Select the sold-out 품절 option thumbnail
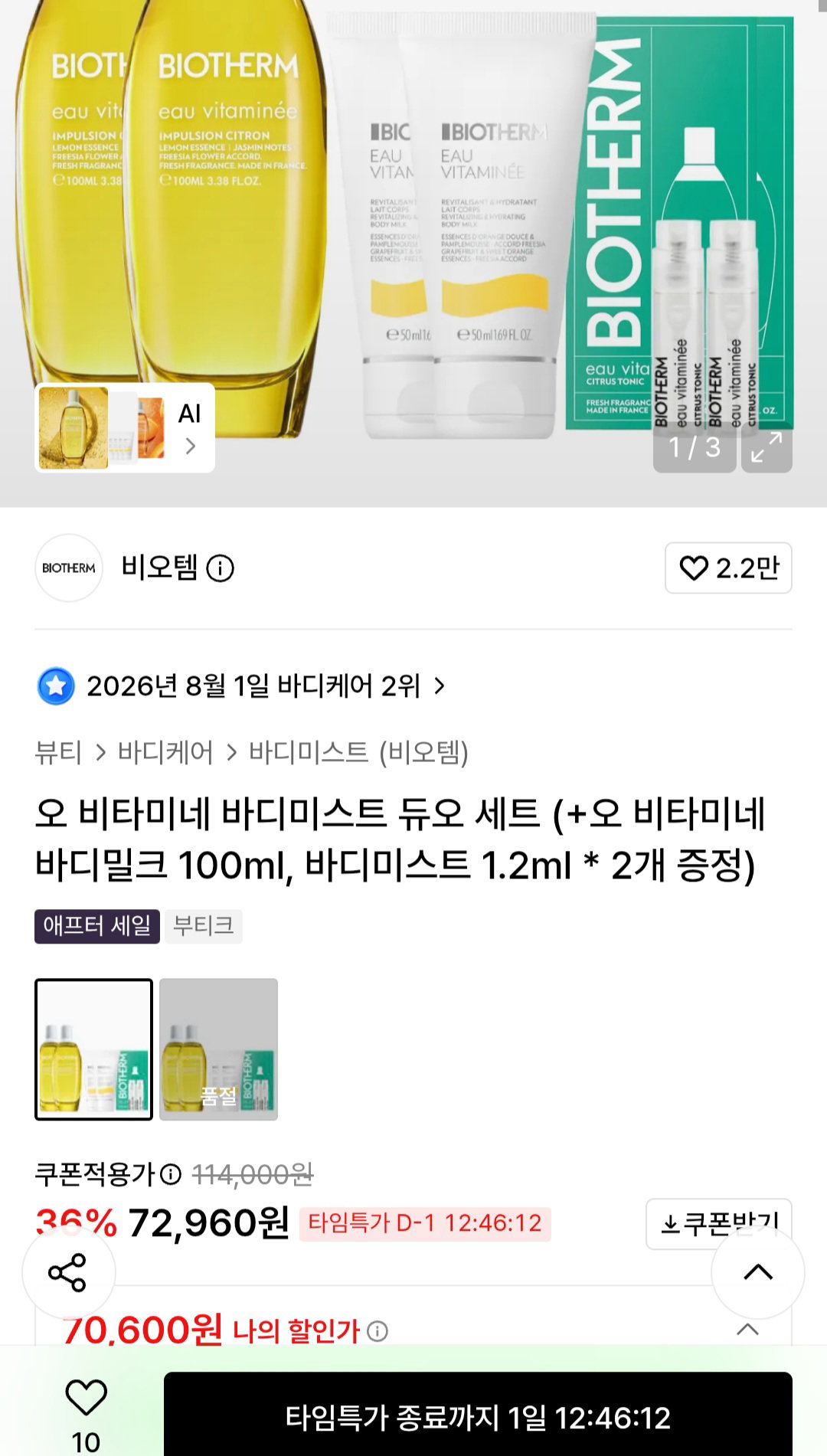Screen dimensions: 827x1456 point(218,1049)
